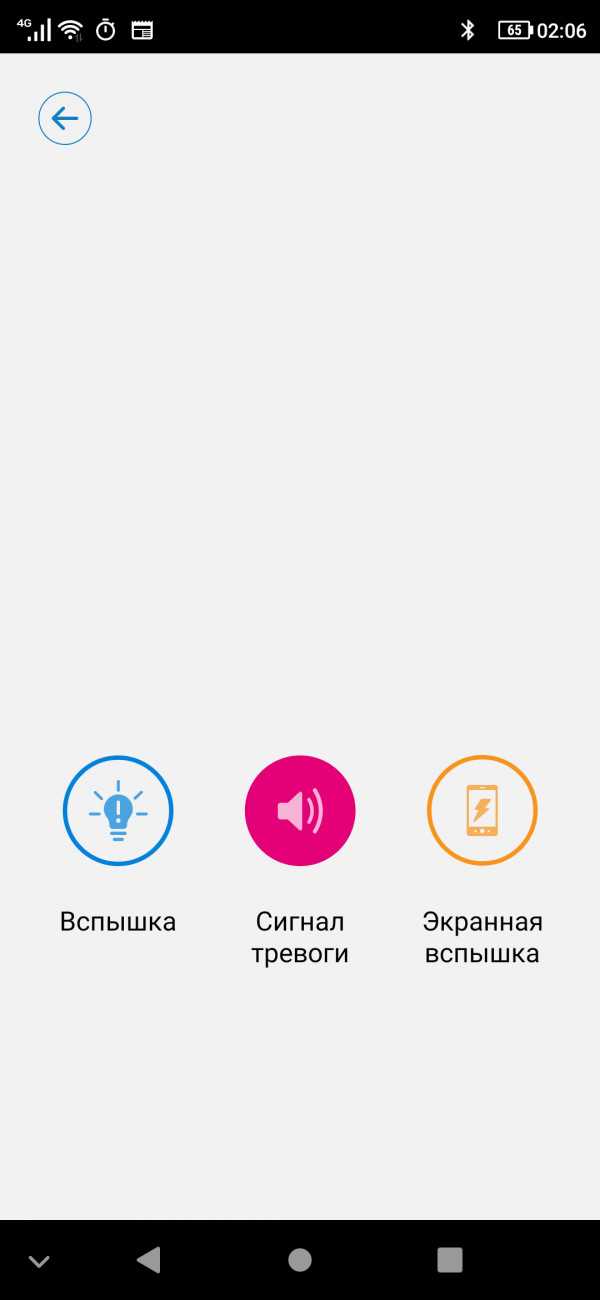Turn on the Вспышка flashlight
The height and width of the screenshot is (1300, 600).
(x=118, y=810)
